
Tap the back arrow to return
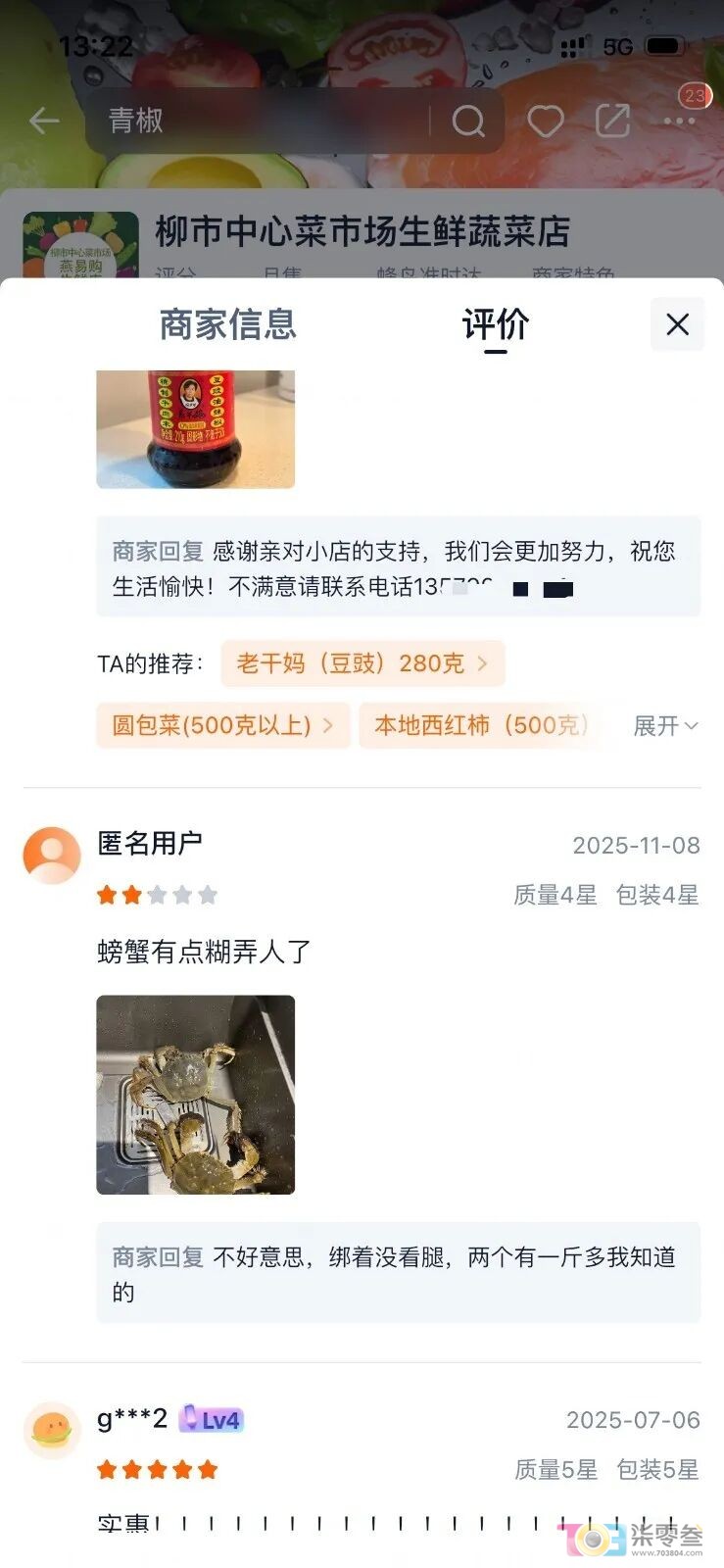(44, 121)
